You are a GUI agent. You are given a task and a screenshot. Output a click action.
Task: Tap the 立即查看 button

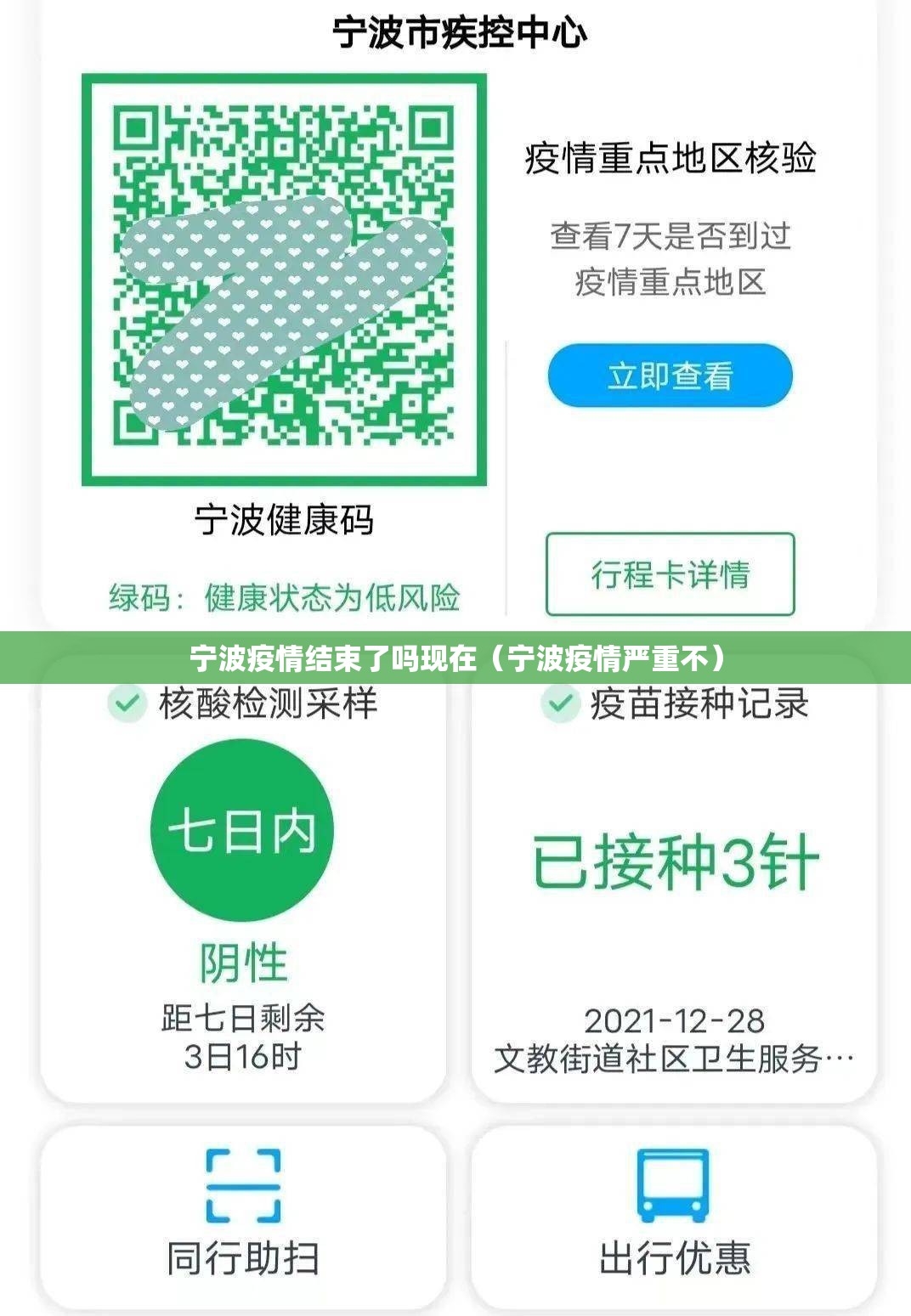(670, 376)
